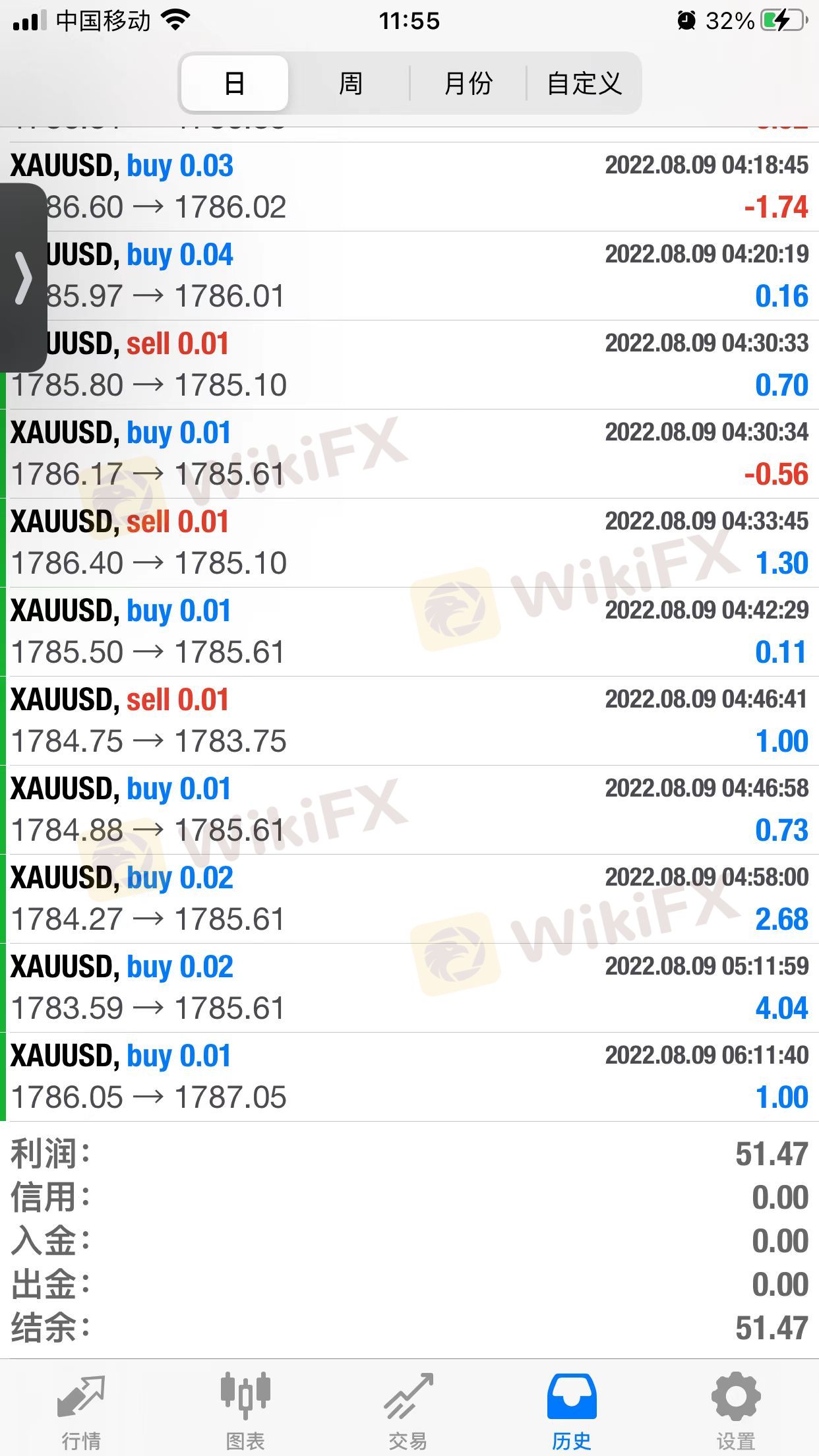
Task: Show the buy 0.01 trade at 04:42:29
Action: 409,632
